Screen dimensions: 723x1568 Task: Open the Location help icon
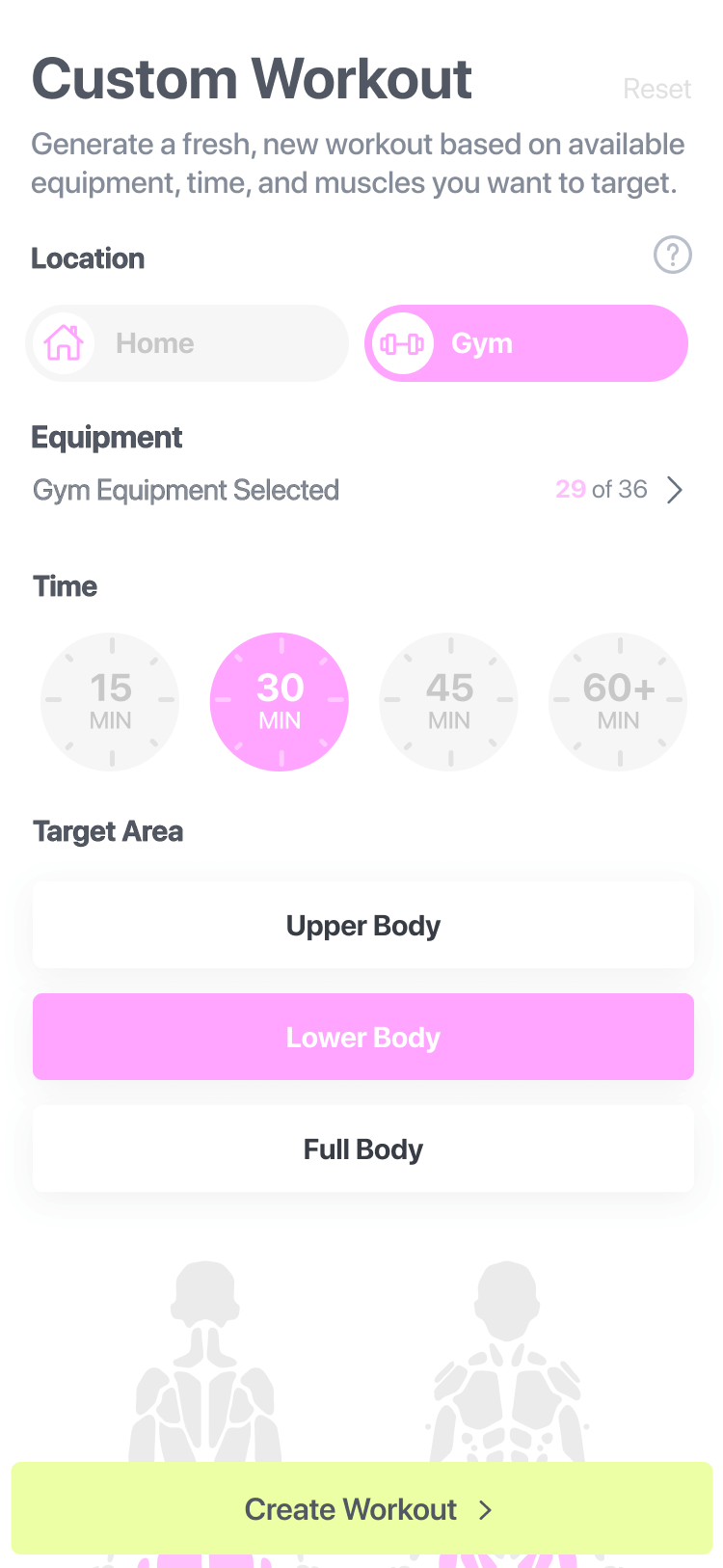[x=672, y=256]
